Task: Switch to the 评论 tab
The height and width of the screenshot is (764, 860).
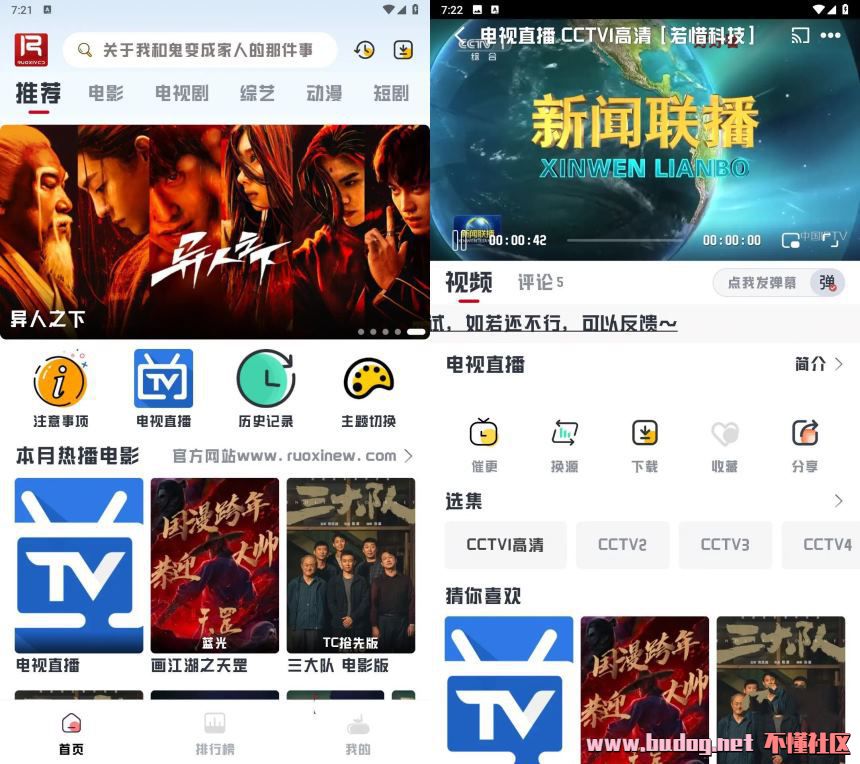Action: [x=540, y=282]
